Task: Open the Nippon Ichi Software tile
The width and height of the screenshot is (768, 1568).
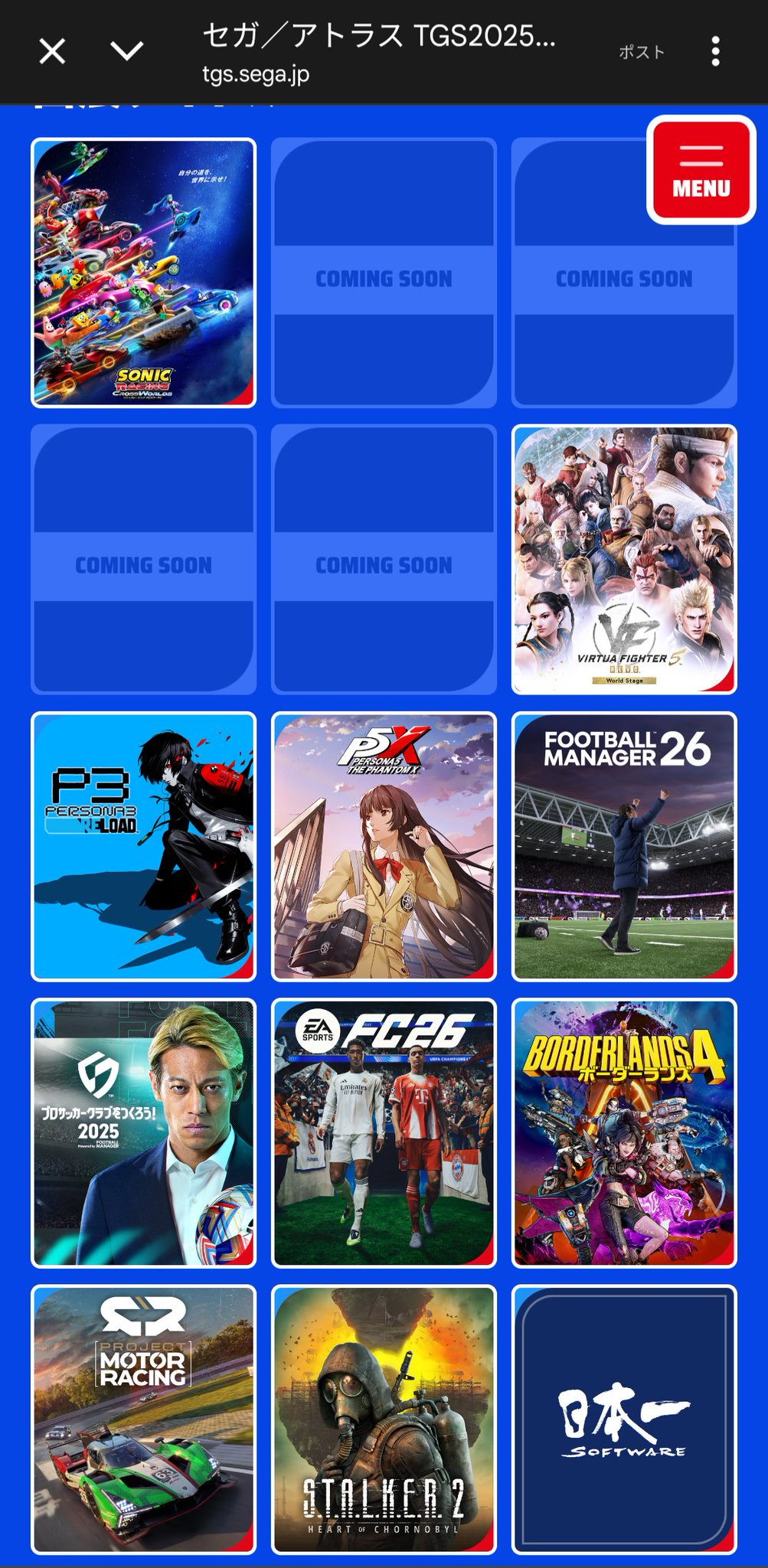Action: click(624, 1419)
